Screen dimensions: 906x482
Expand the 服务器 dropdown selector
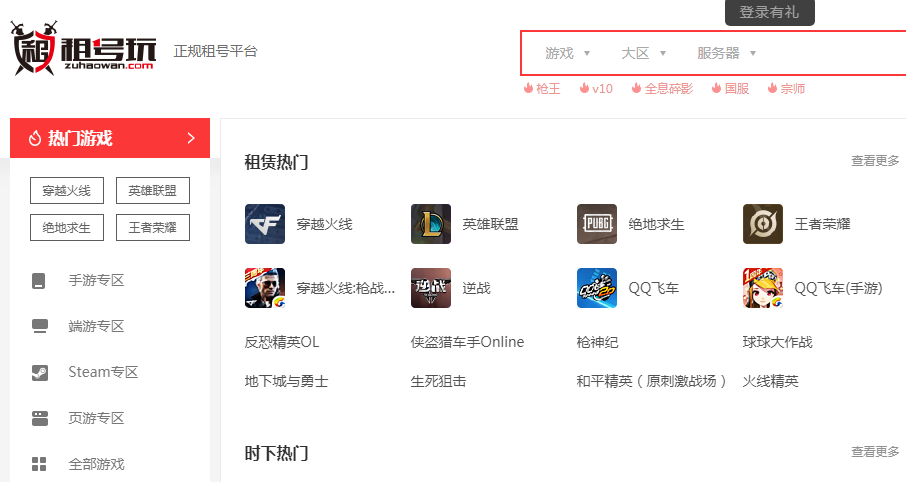[x=727, y=53]
